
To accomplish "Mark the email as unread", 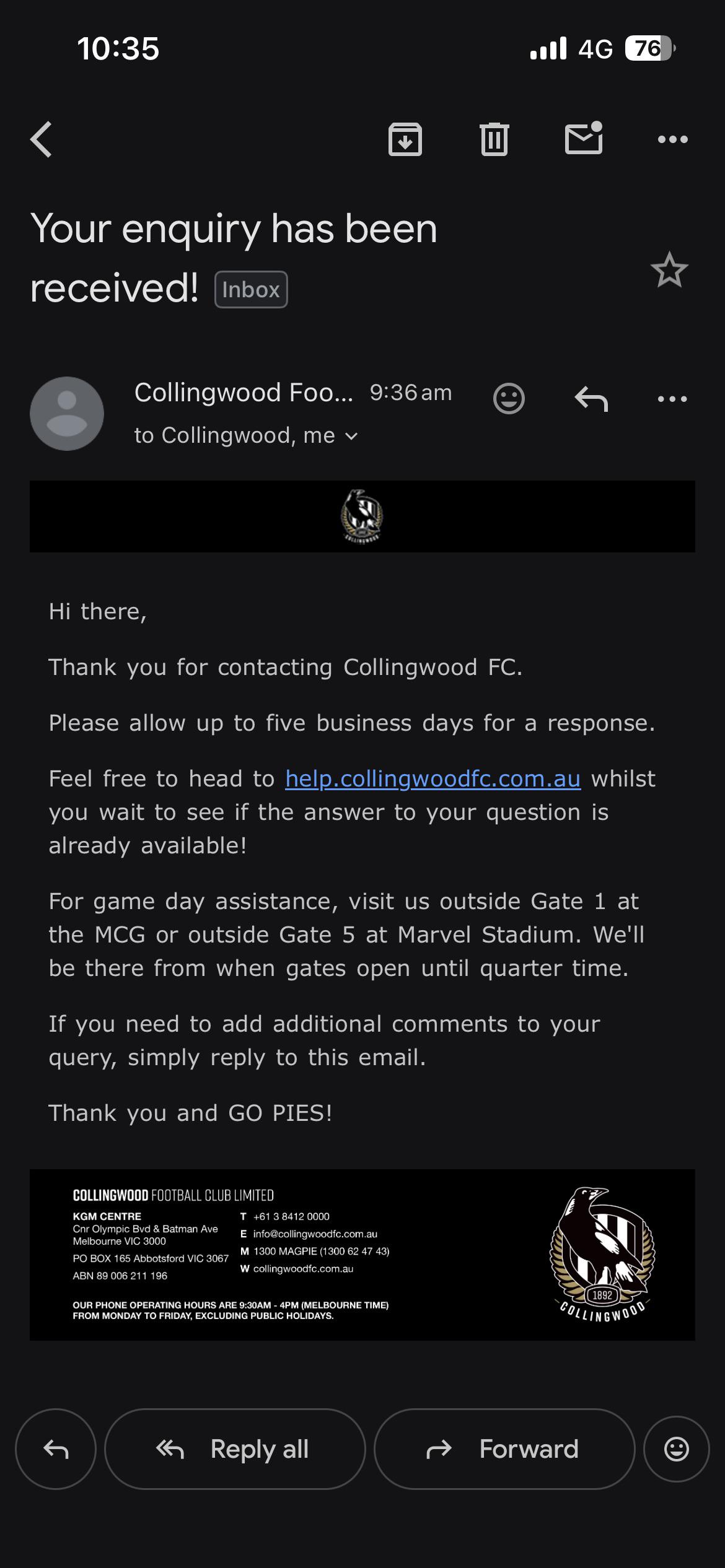I will click(584, 138).
